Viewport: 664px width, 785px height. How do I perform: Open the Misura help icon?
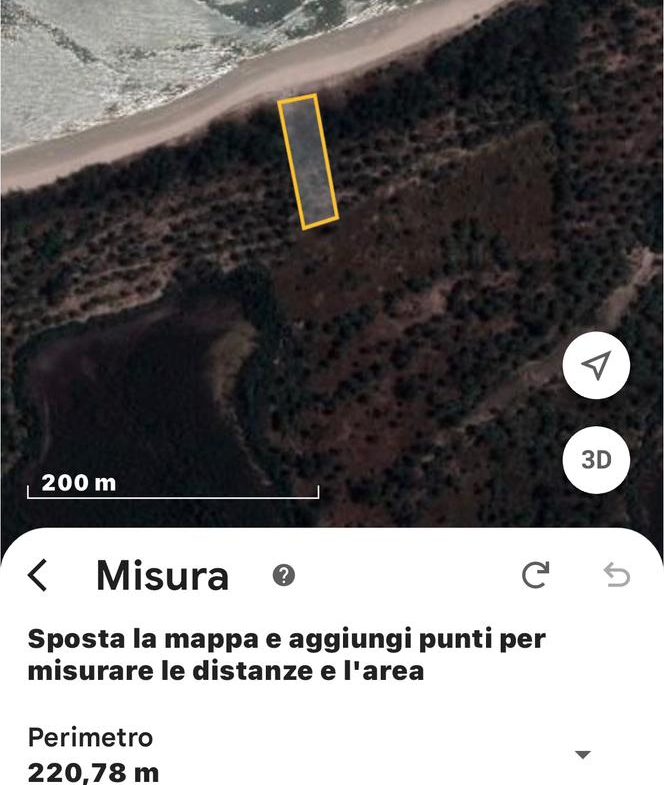point(284,575)
